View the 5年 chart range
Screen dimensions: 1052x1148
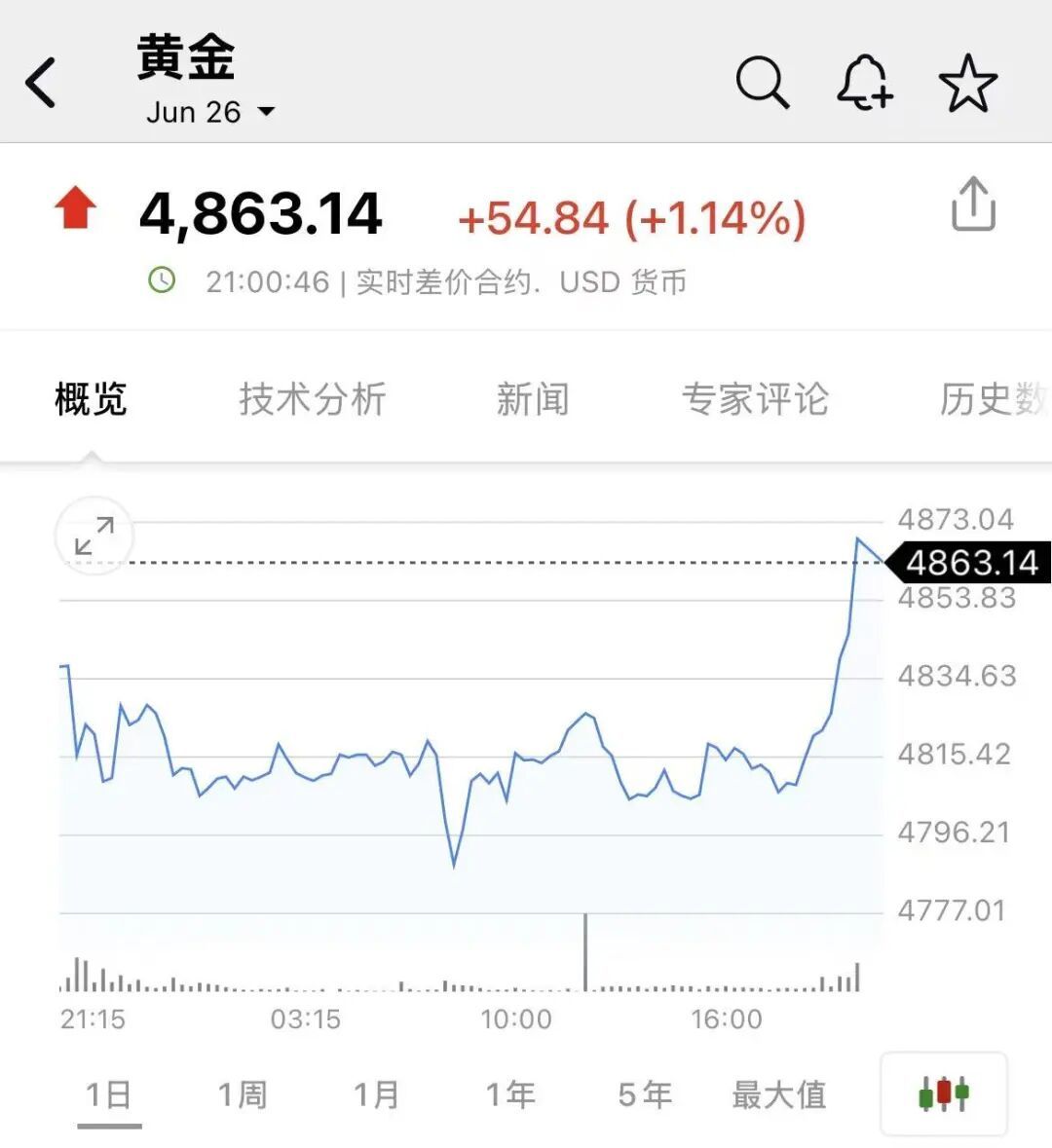[645, 1094]
